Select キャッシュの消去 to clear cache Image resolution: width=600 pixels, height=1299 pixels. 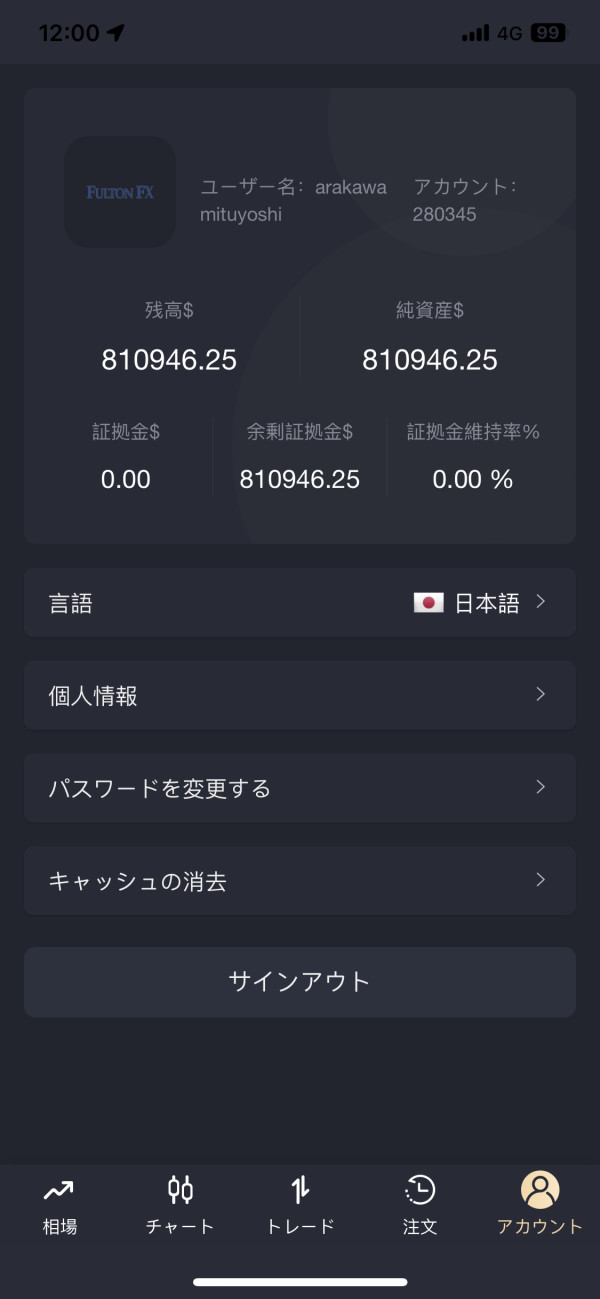click(x=299, y=881)
